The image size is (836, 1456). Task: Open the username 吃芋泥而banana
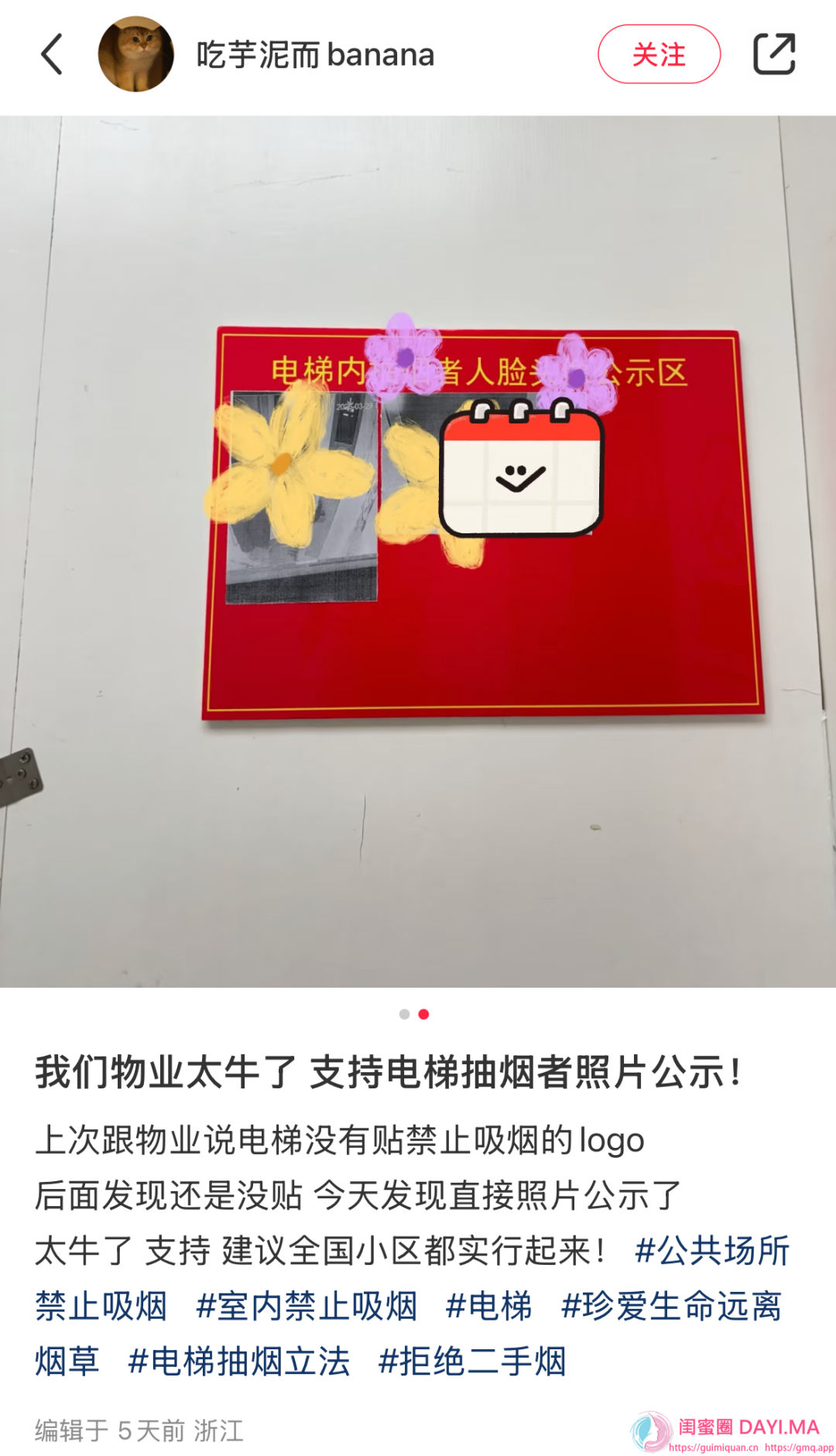pyautogui.click(x=314, y=54)
